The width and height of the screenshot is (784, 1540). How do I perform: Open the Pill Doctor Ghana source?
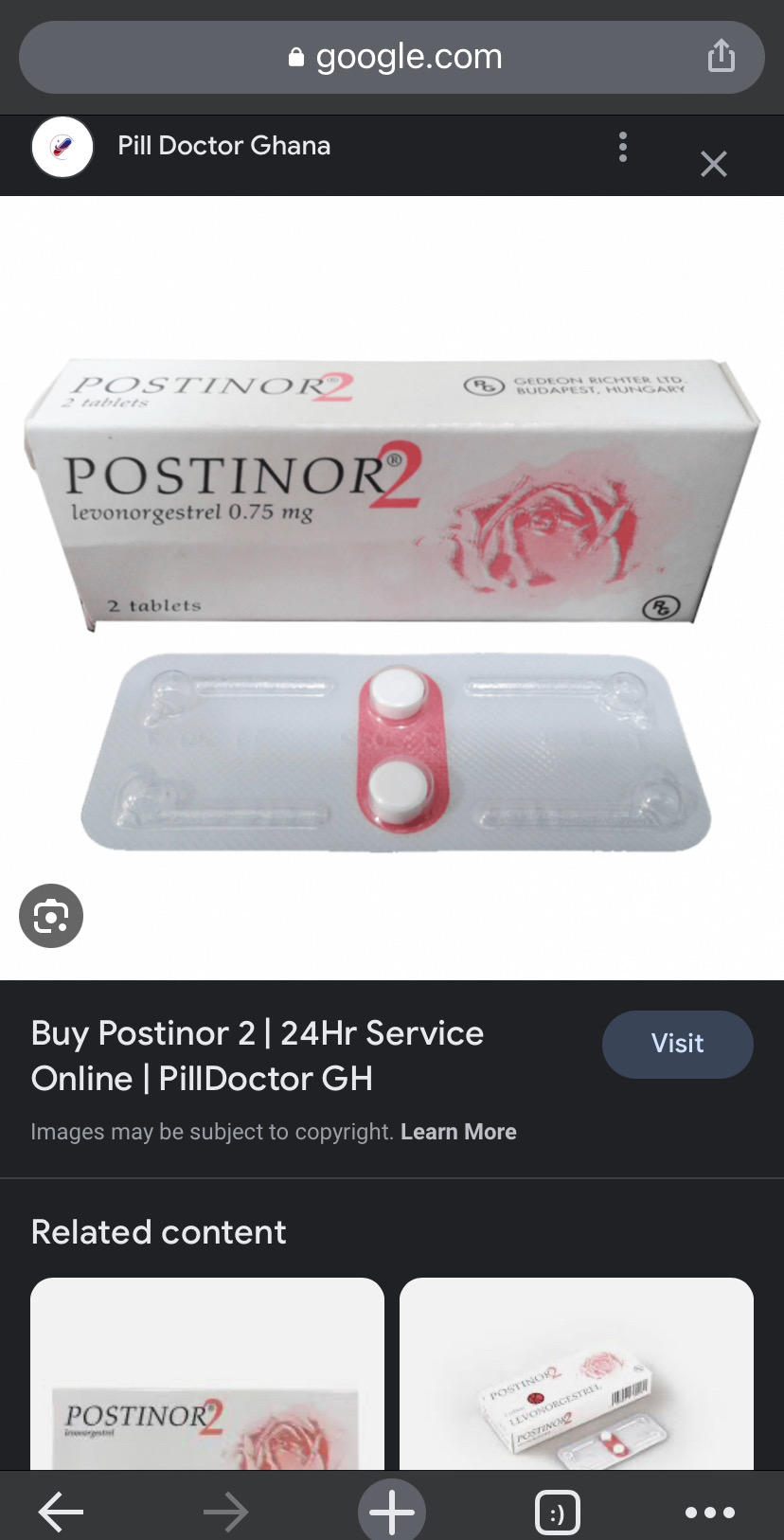(223, 146)
